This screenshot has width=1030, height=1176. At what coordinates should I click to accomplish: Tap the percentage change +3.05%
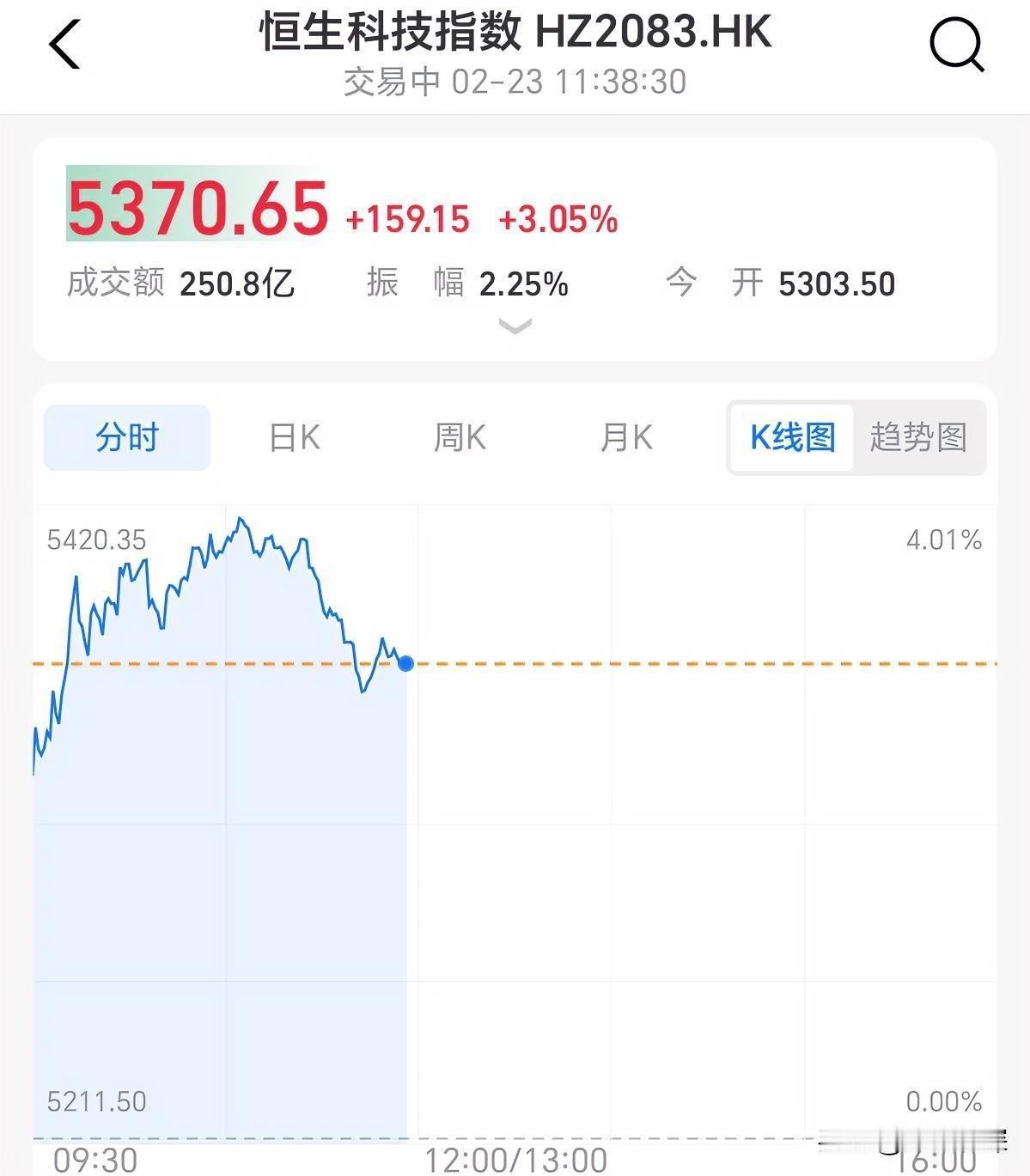(x=558, y=218)
